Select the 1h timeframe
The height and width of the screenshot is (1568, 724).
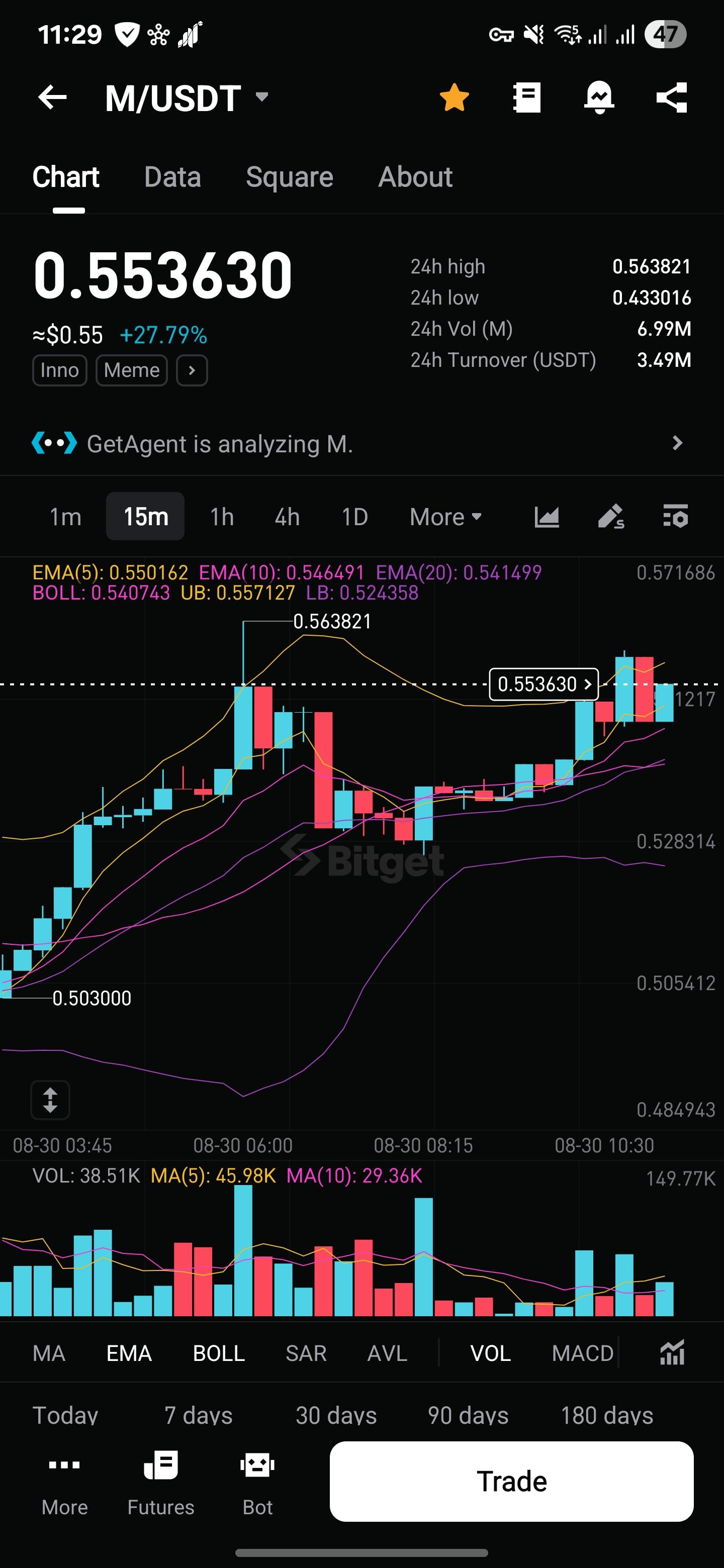click(222, 517)
